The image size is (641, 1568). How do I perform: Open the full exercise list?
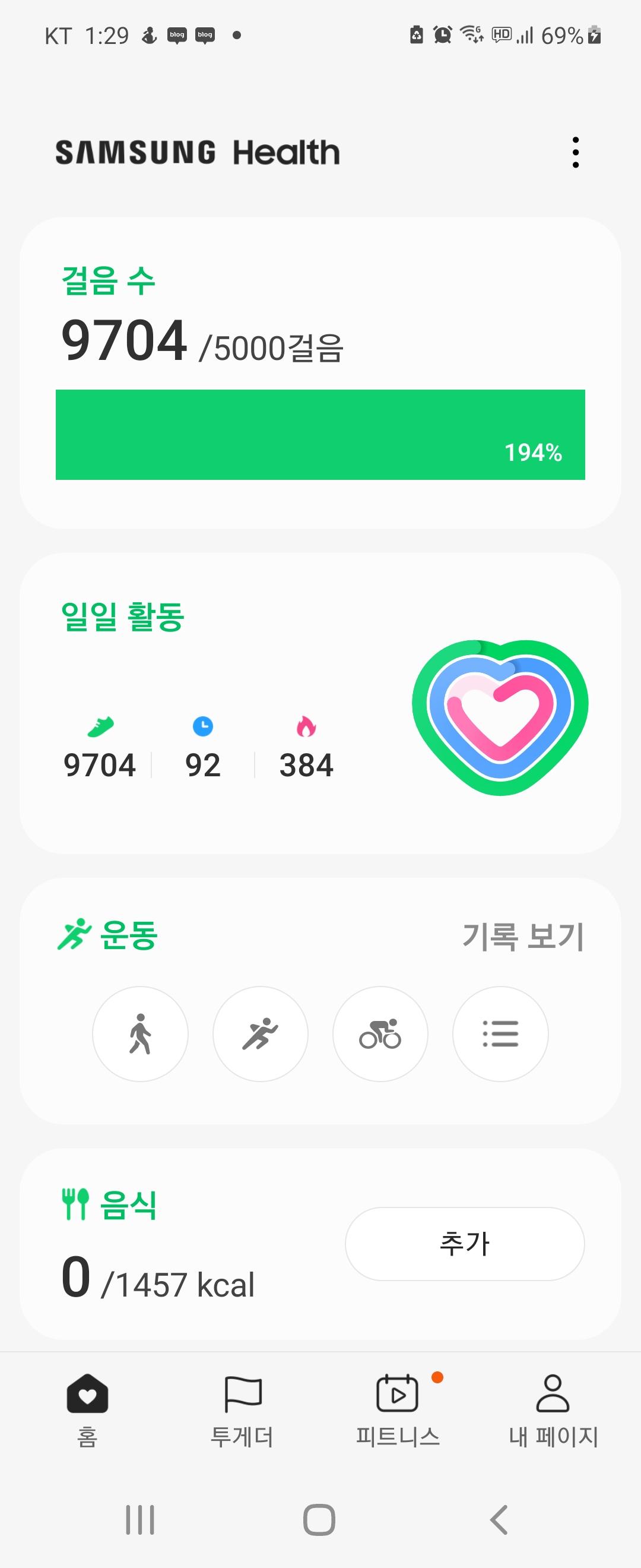coord(500,1033)
